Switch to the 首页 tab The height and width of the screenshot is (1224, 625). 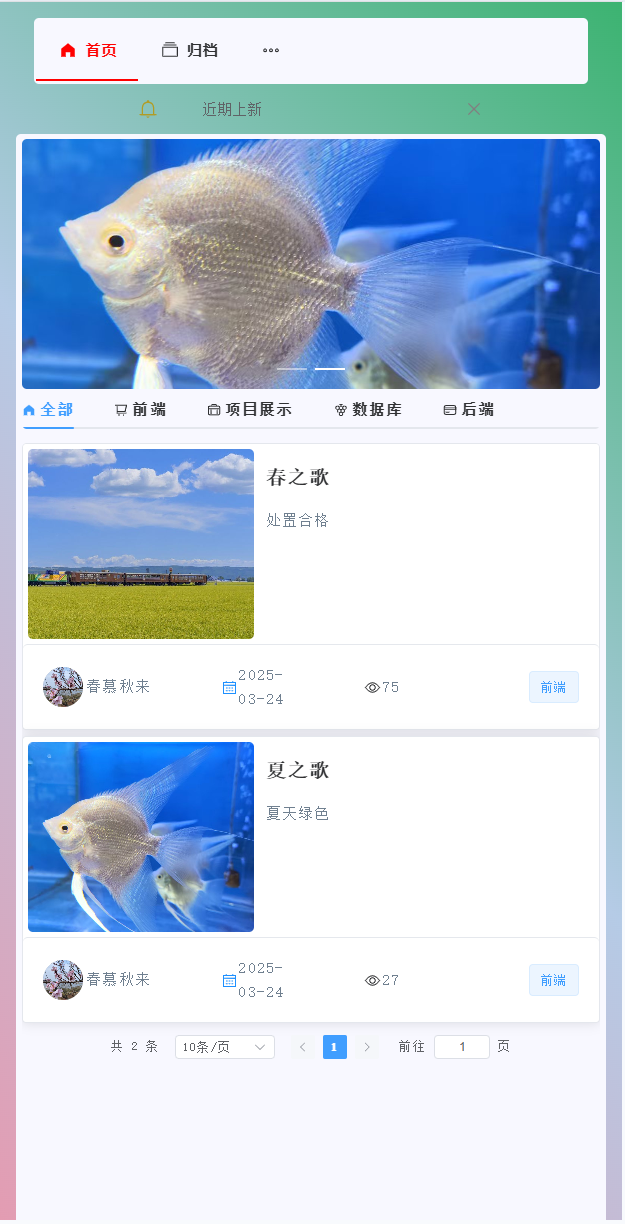tap(88, 51)
